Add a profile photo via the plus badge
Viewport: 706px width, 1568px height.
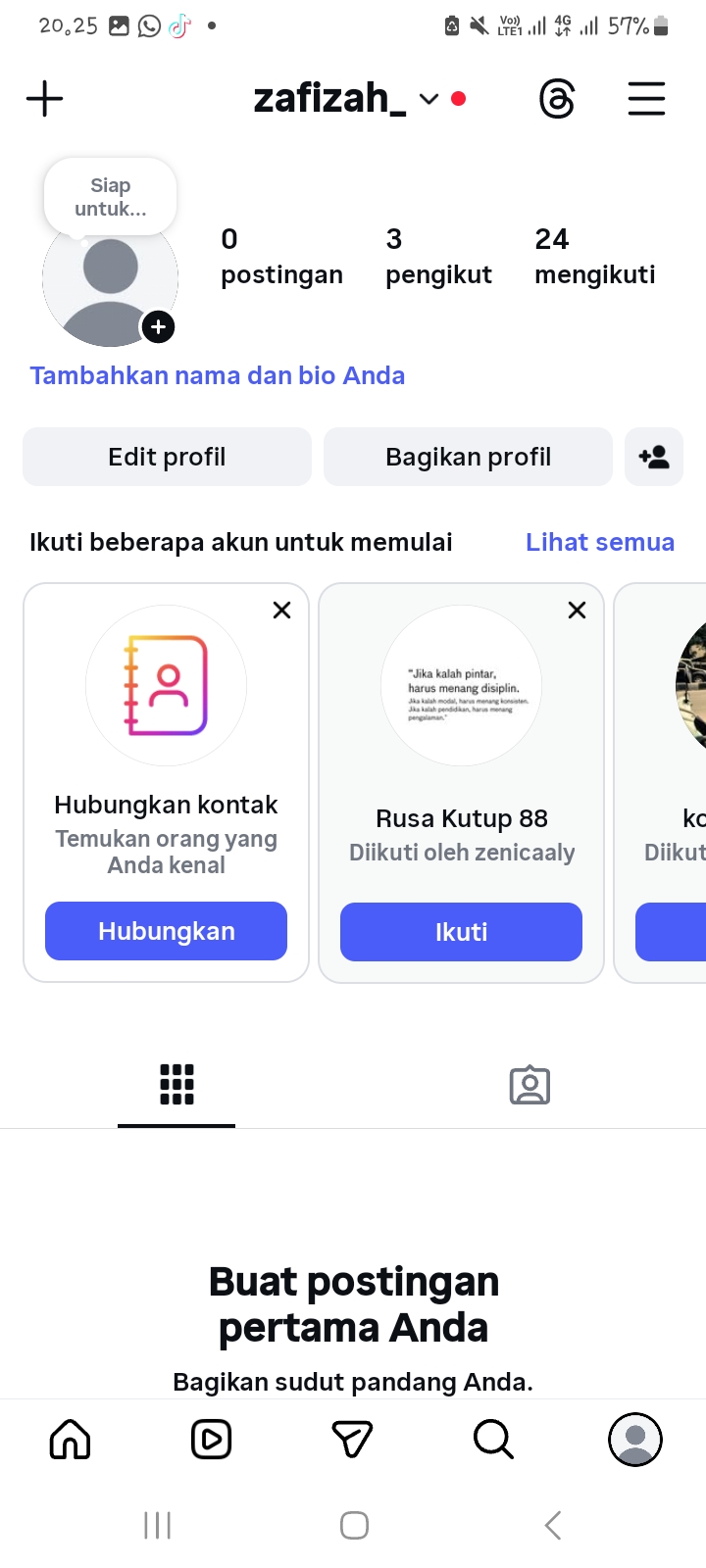159,326
